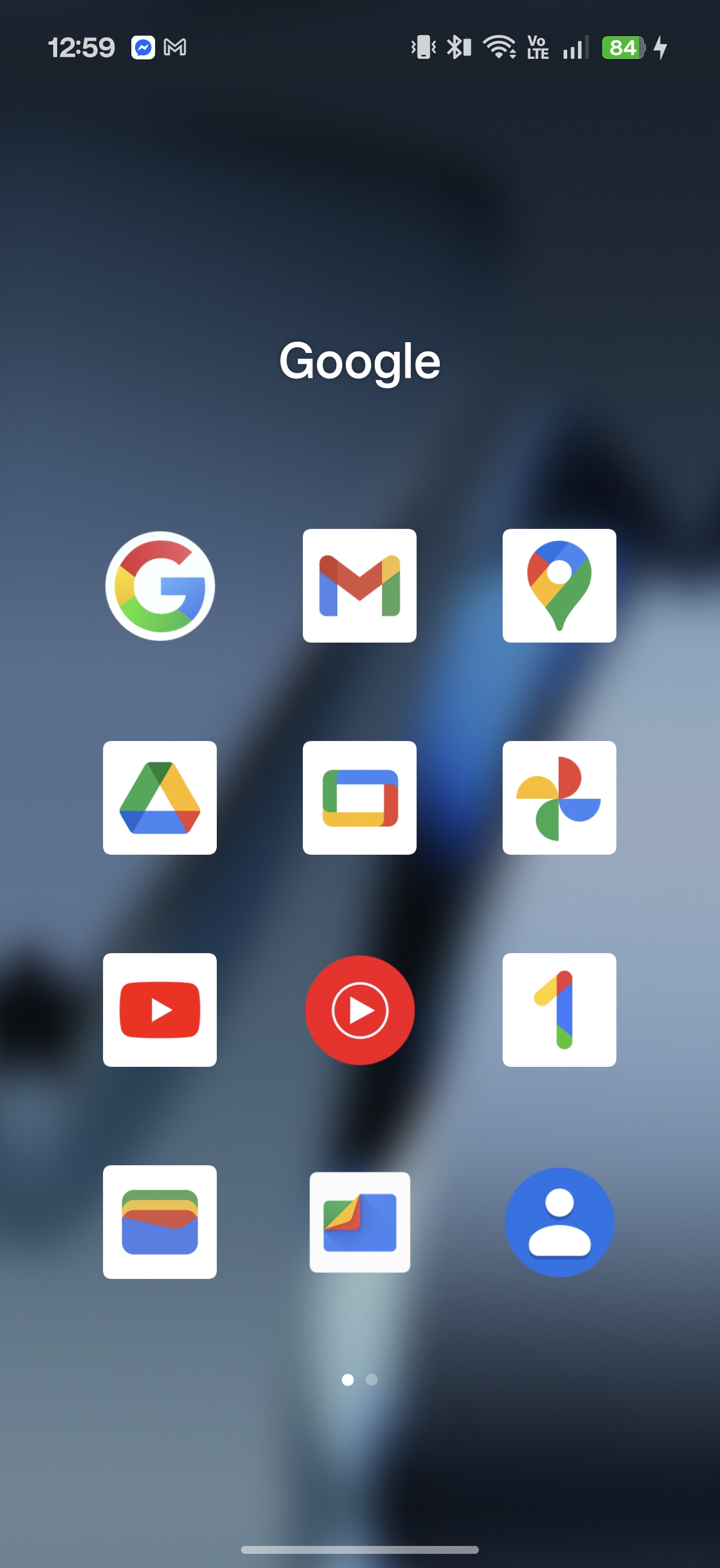This screenshot has height=1568, width=720.
Task: Open the Google One app
Action: pyautogui.click(x=559, y=1010)
